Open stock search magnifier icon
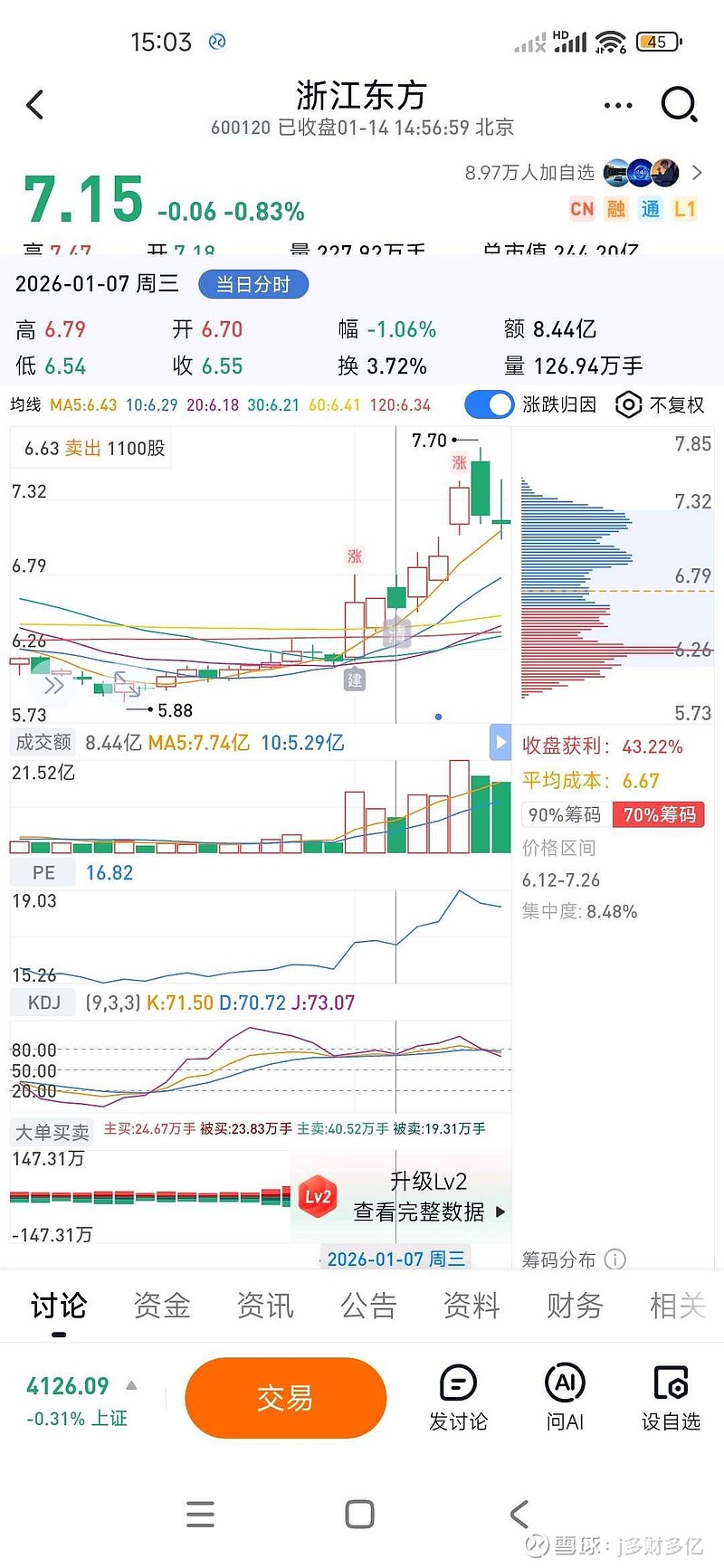The image size is (724, 1568). click(x=679, y=105)
